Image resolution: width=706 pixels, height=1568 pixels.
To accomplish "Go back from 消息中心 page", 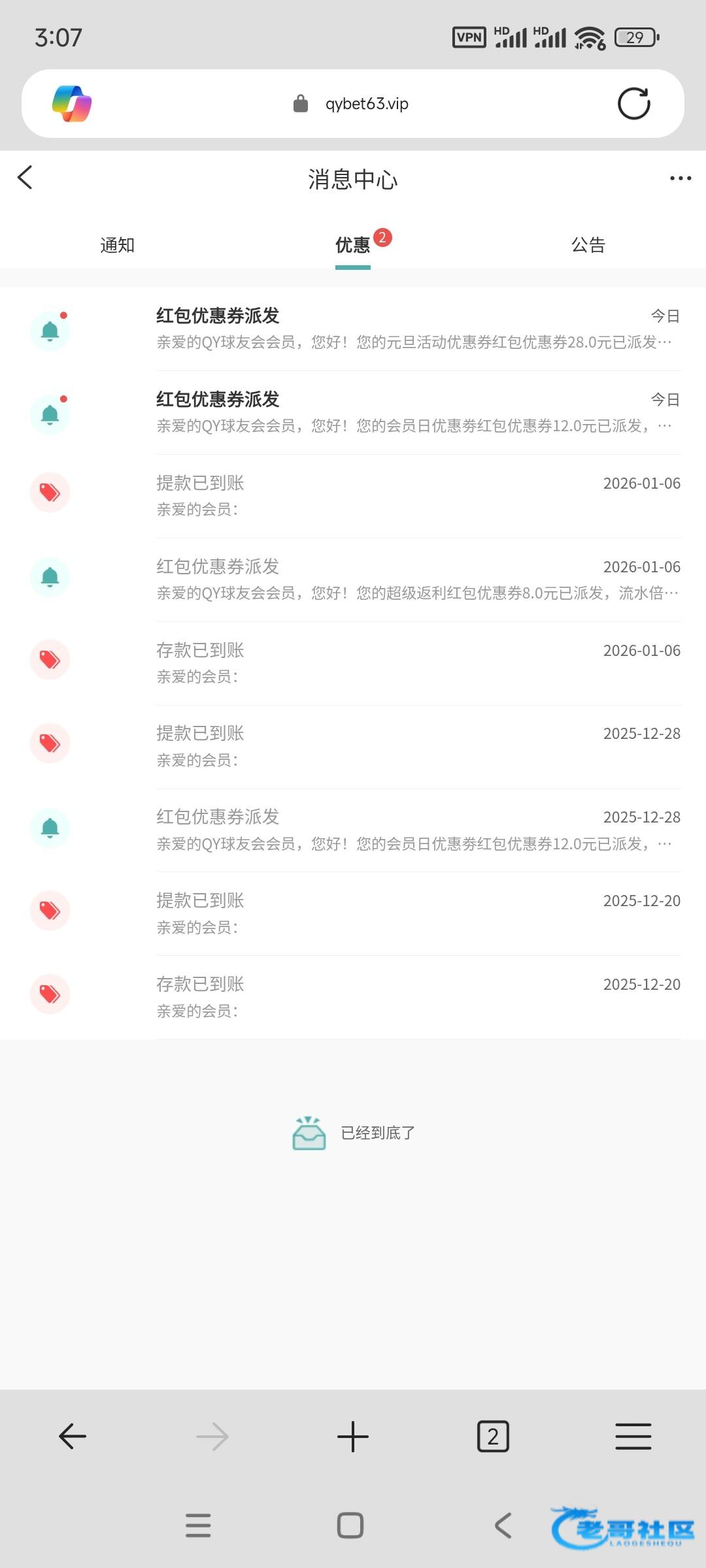I will [25, 178].
